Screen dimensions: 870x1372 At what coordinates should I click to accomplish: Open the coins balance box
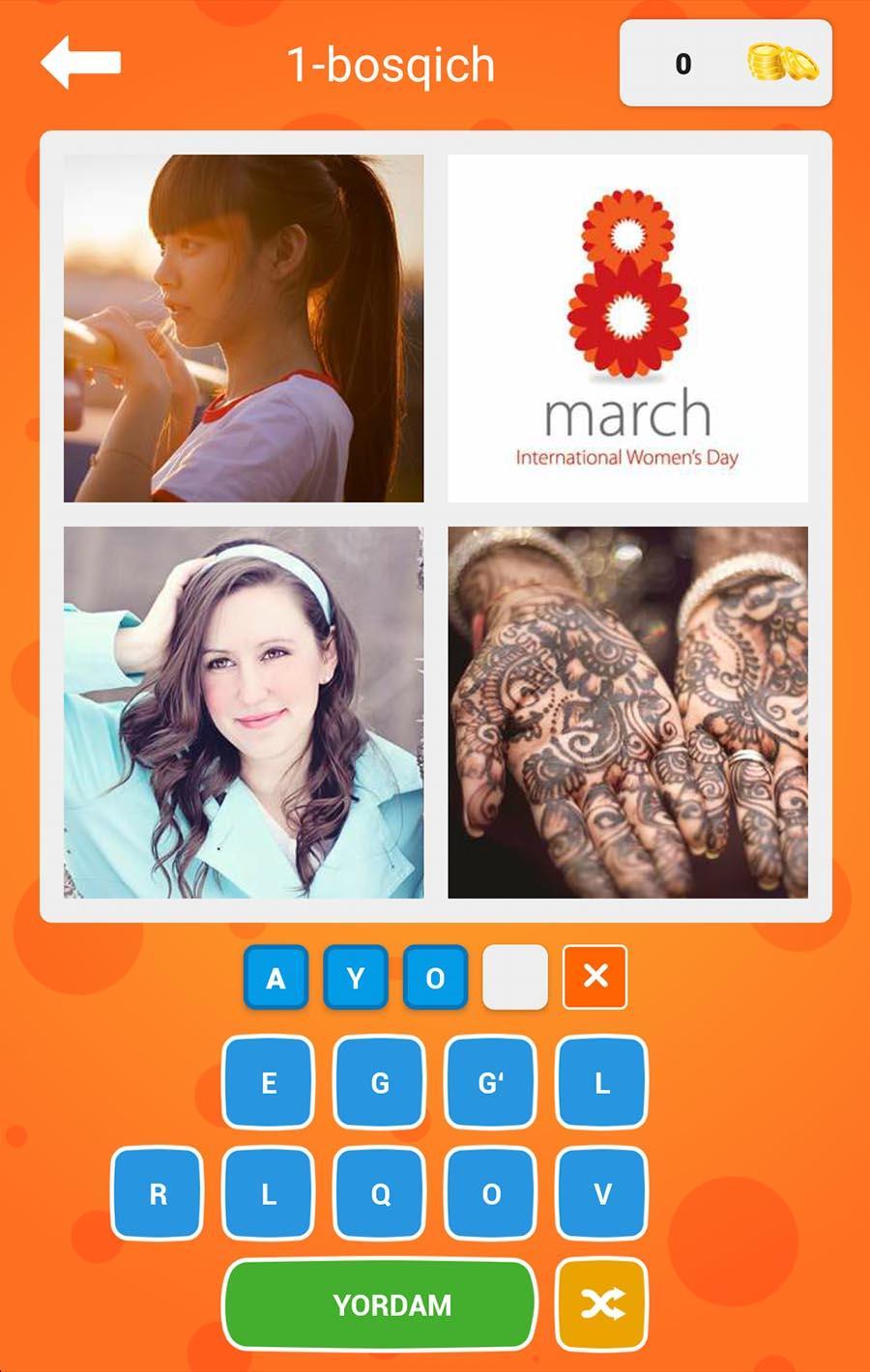point(725,64)
